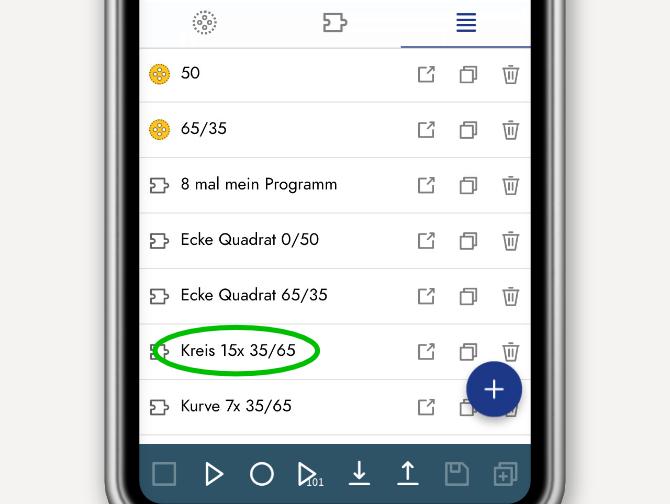Viewport: 670px width, 504px height.
Task: Start playback with the play button
Action: click(x=213, y=473)
